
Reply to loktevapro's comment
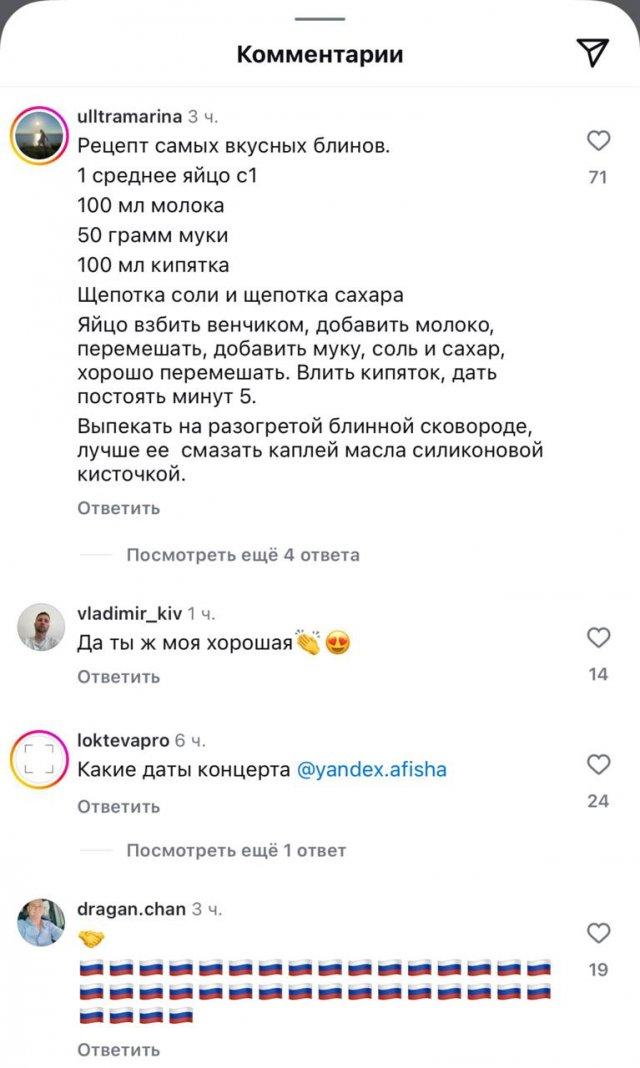118,805
